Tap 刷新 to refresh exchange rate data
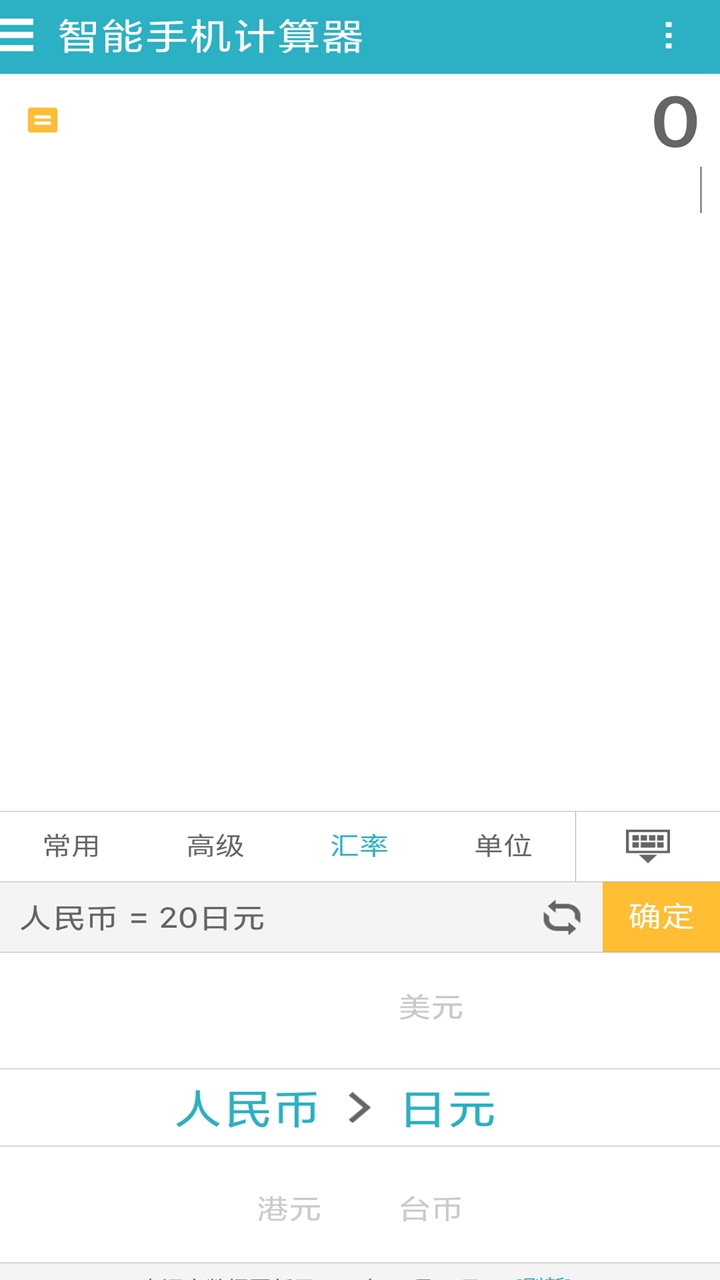 pos(545,1275)
